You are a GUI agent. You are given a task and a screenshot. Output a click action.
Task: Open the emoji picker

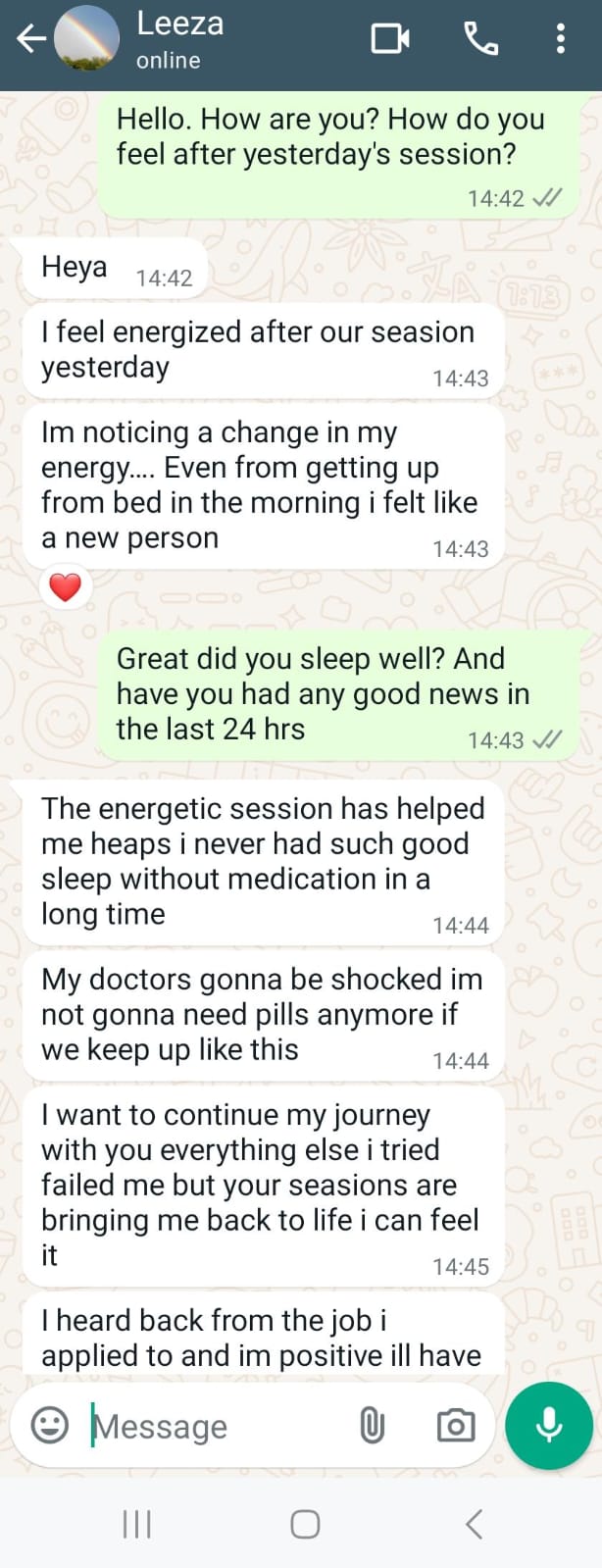point(50,1424)
